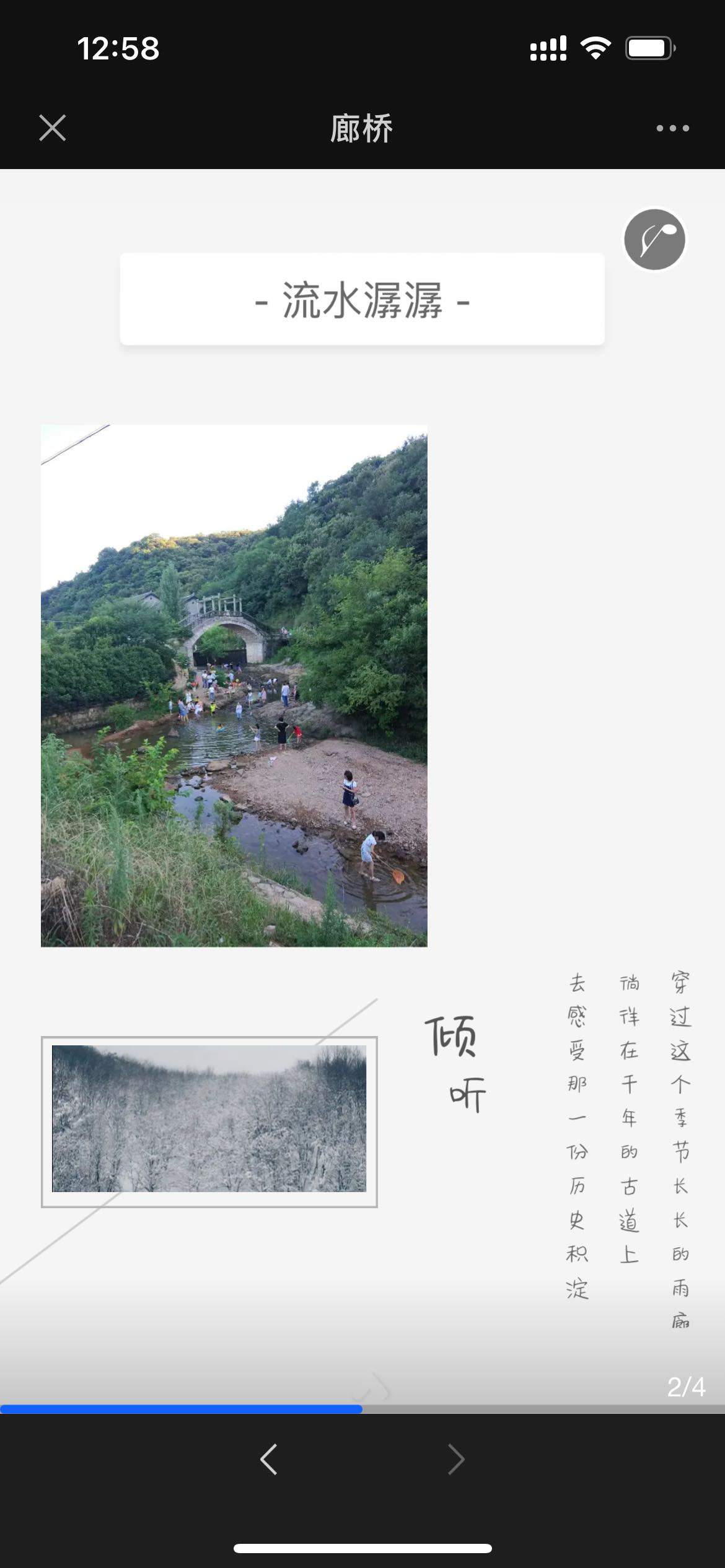Go back with the left arrow

pos(268,1460)
